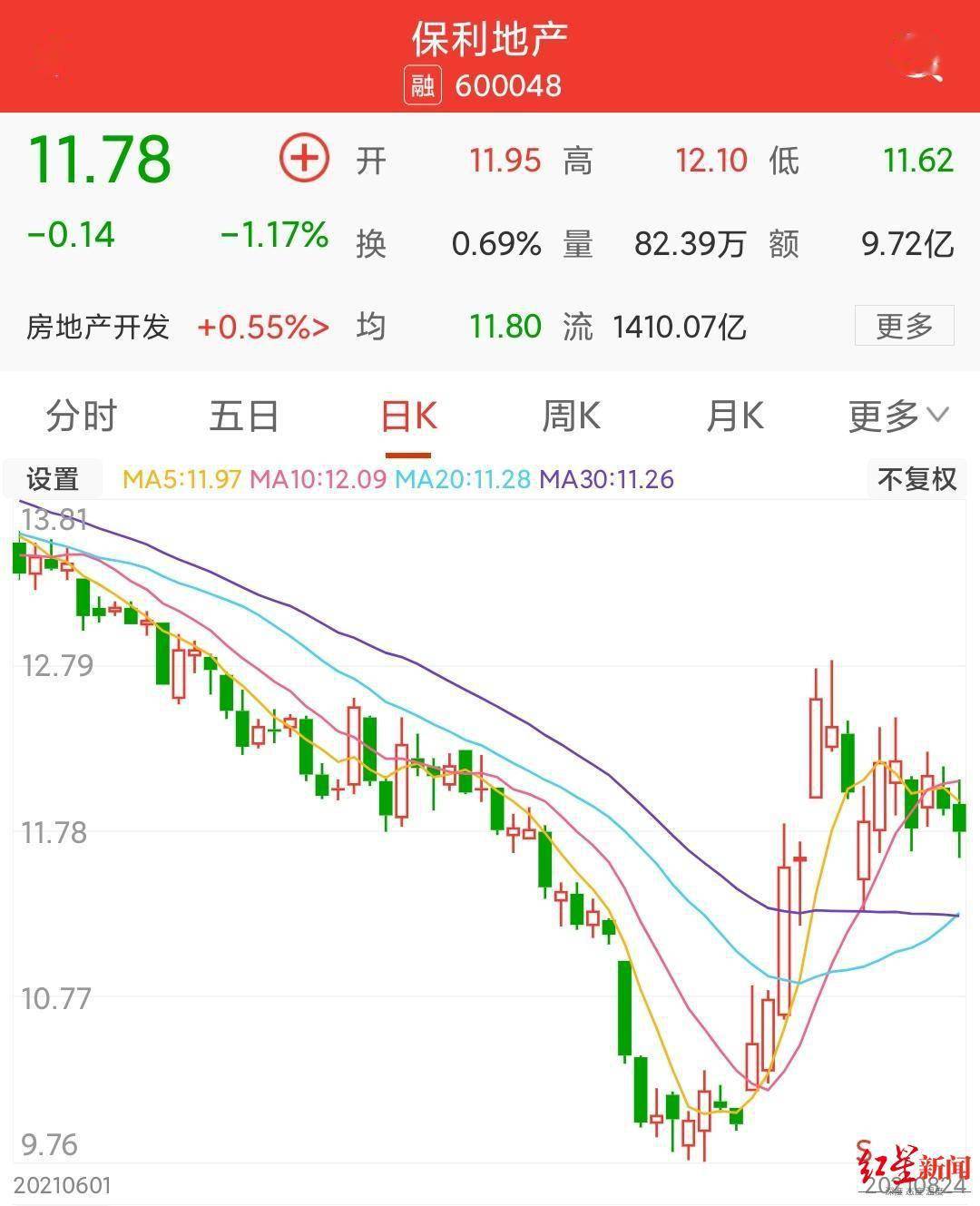Switch to the 五日 chart tab
Screen dimensions: 980x1206
(244, 417)
